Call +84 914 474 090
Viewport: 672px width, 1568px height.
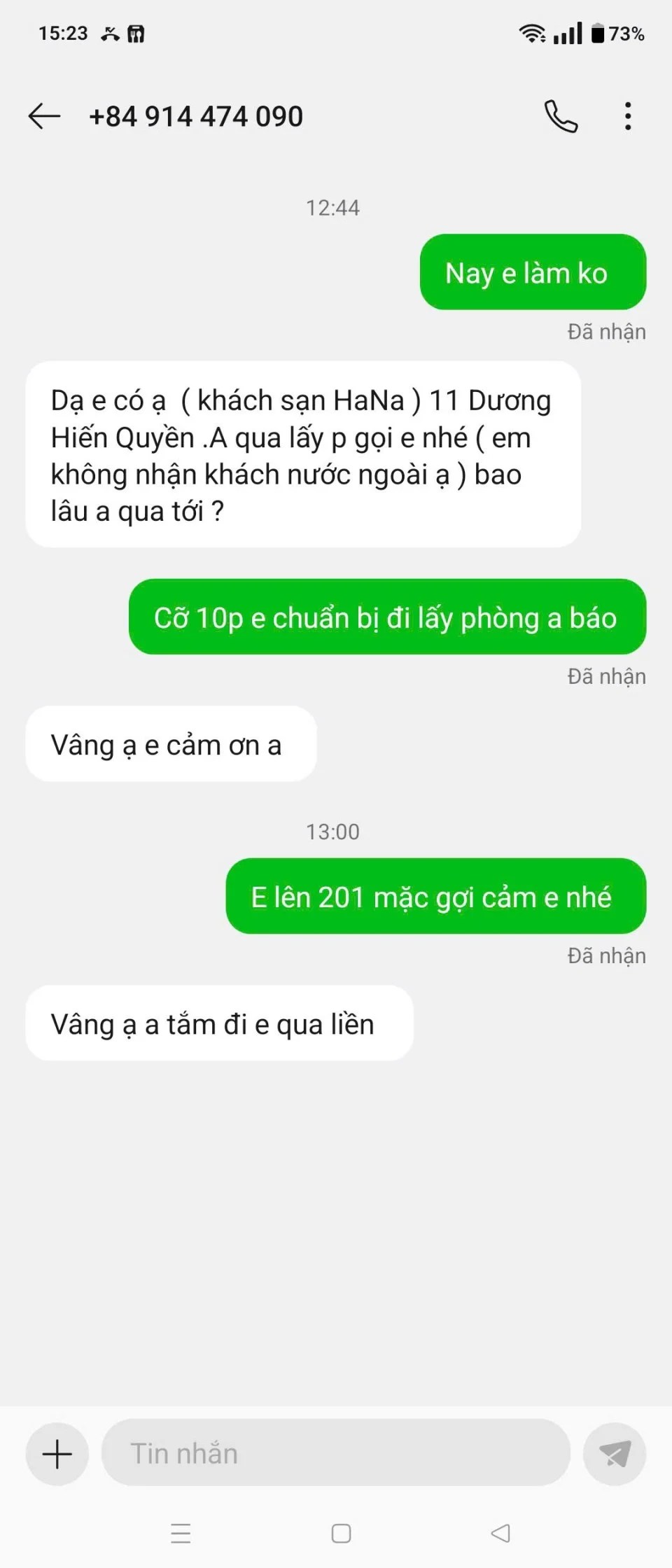coord(561,116)
